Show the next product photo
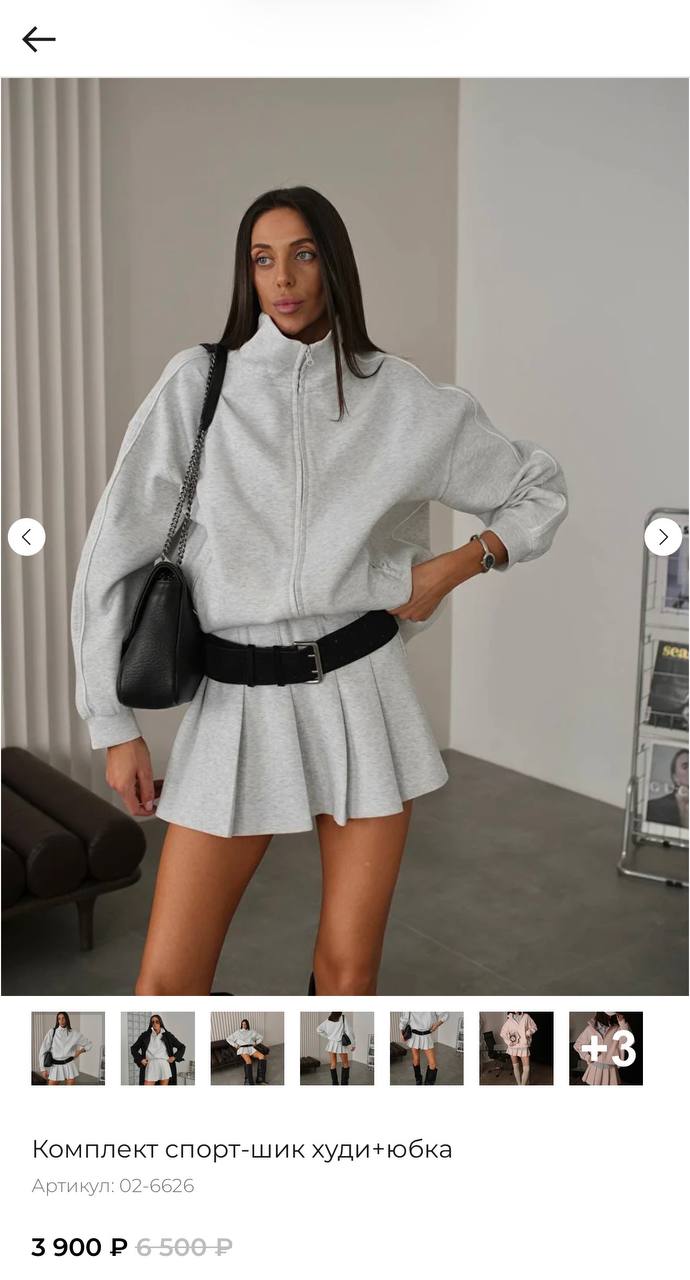Image resolution: width=690 pixels, height=1280 pixels. [x=663, y=537]
